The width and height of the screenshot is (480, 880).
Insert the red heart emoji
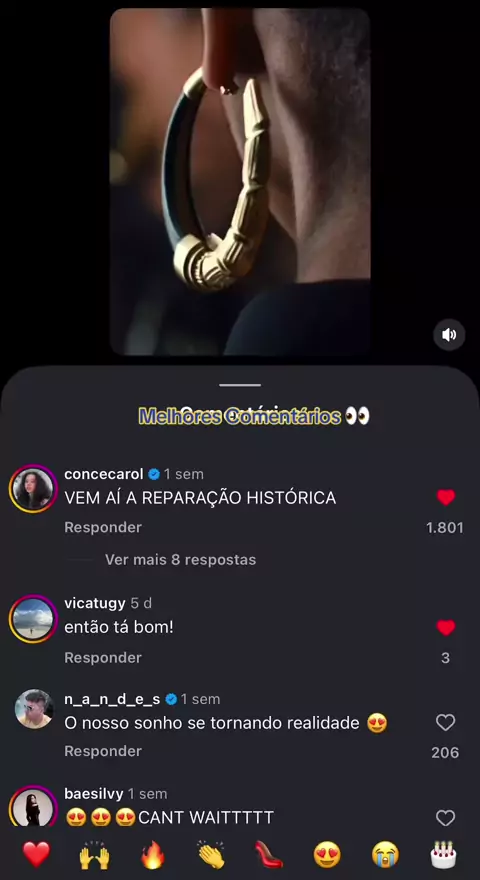click(x=36, y=855)
